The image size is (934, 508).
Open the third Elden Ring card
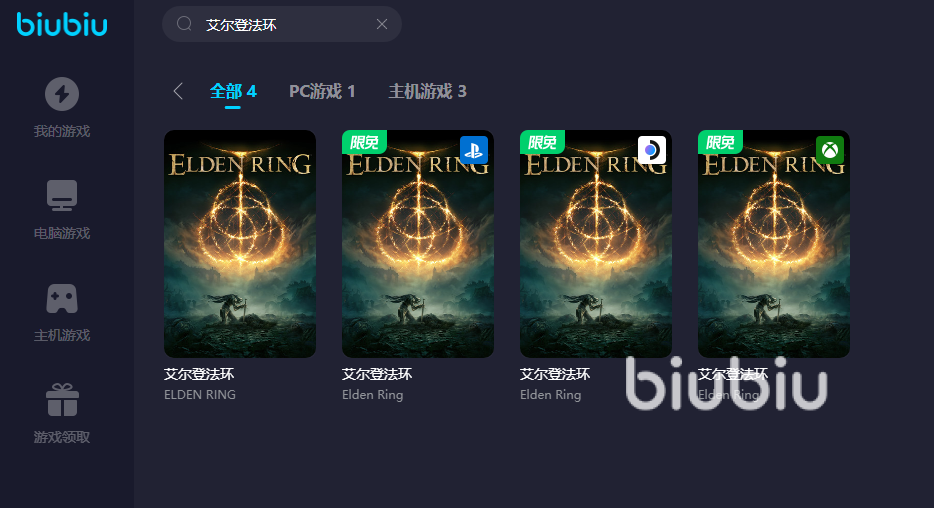click(596, 244)
